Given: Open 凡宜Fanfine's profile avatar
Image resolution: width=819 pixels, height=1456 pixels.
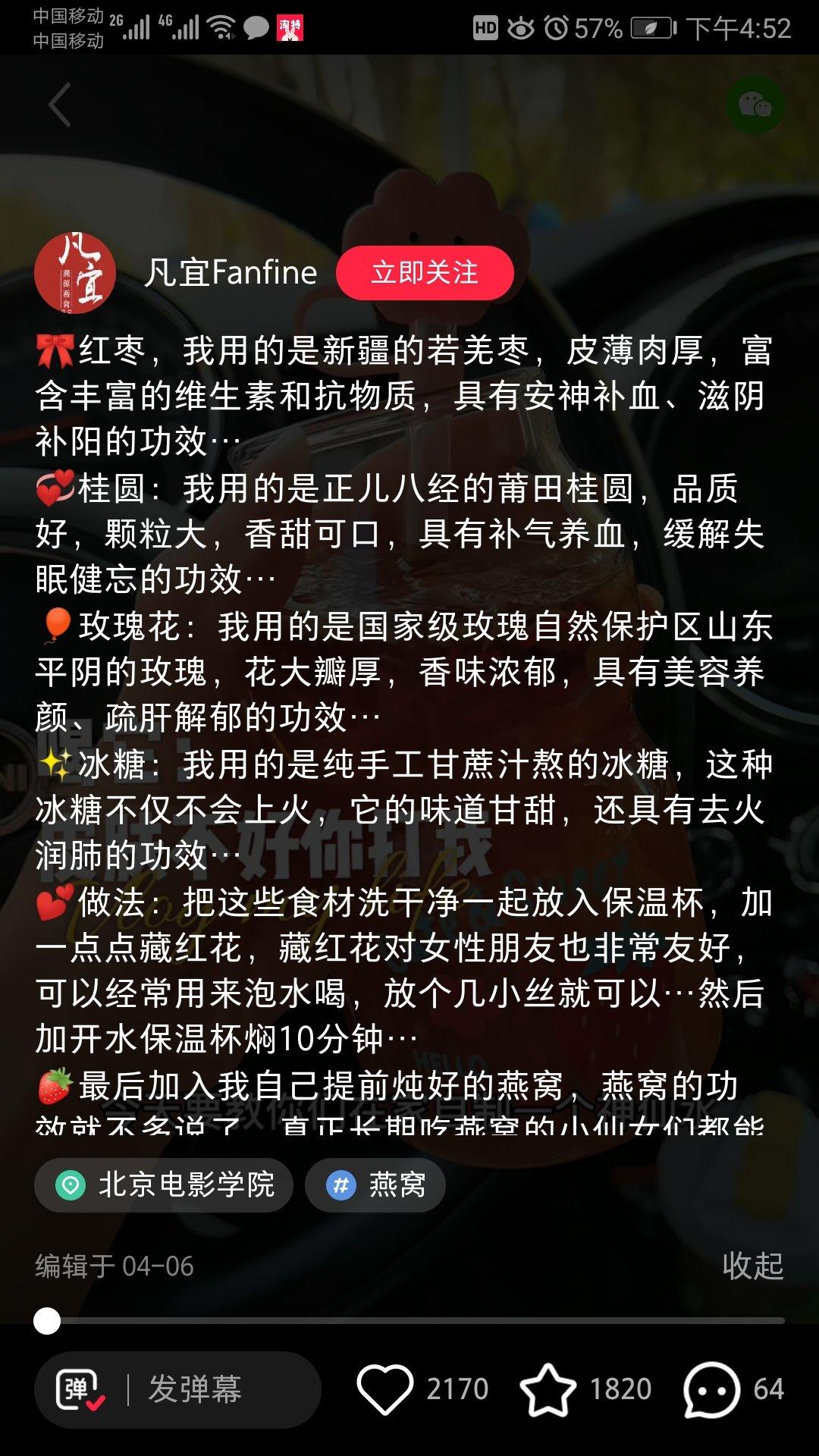Looking at the screenshot, I should point(75,272).
